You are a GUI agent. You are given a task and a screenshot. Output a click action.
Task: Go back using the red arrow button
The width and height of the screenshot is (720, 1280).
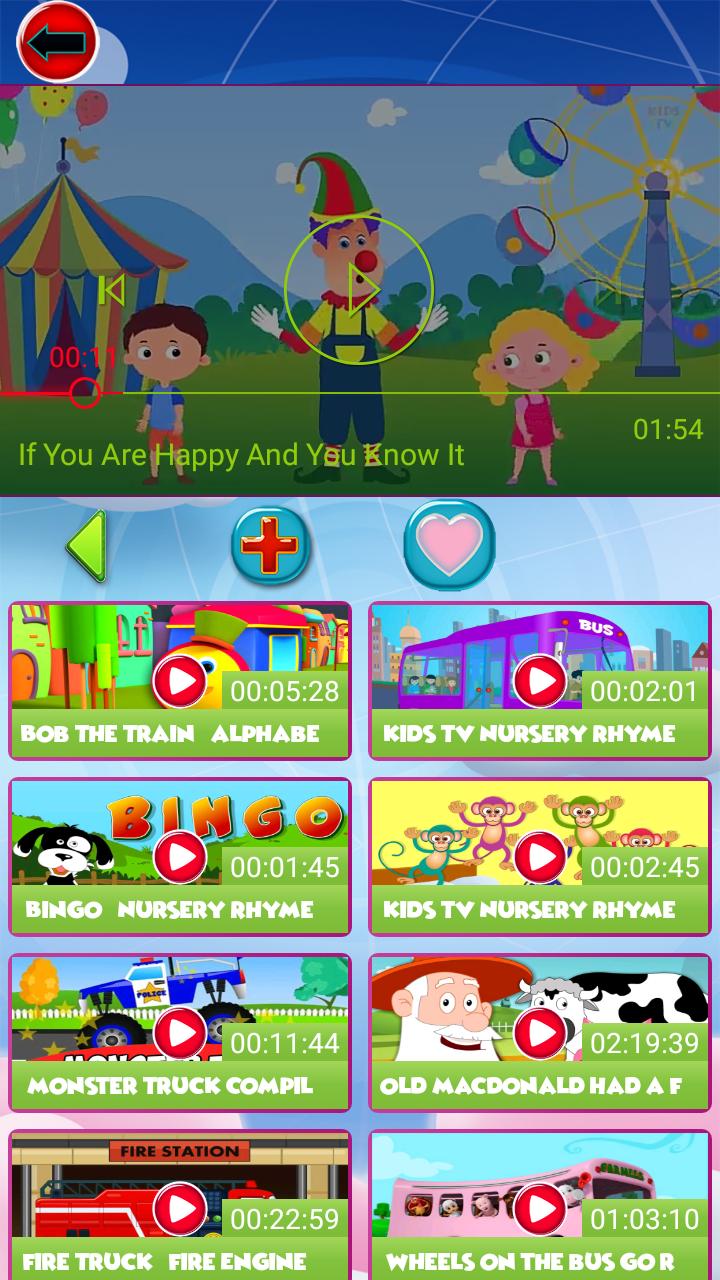(x=58, y=42)
